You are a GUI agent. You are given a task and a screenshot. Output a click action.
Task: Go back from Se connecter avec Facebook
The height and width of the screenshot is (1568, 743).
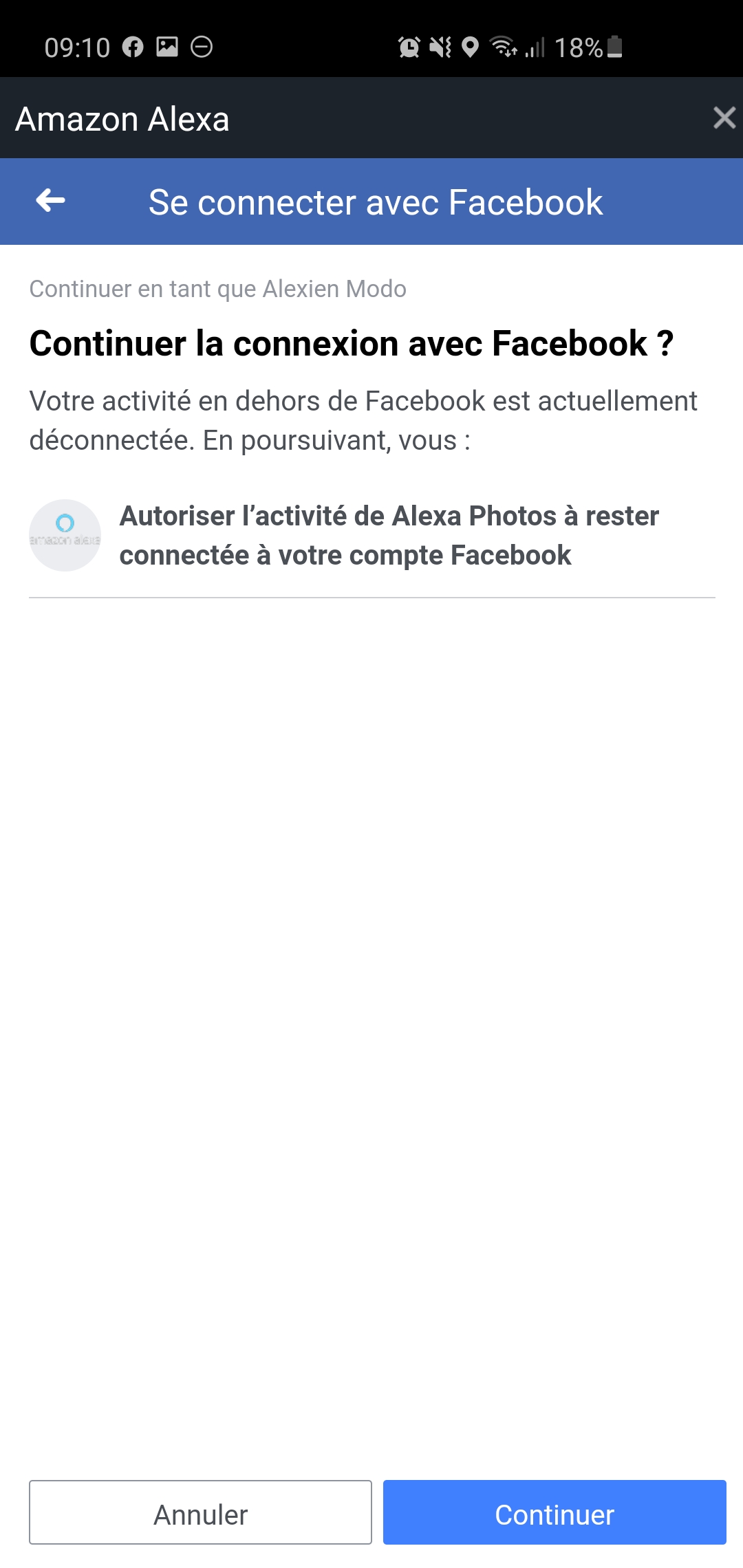click(x=51, y=201)
